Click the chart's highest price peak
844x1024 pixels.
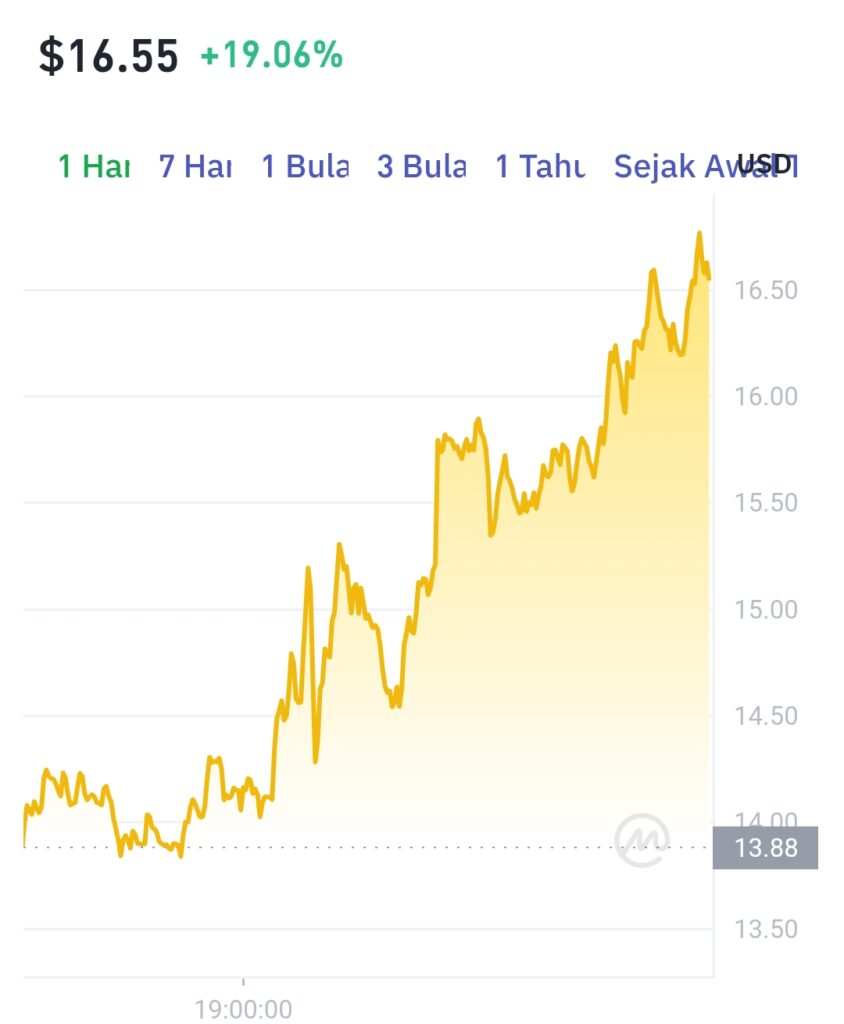698,232
